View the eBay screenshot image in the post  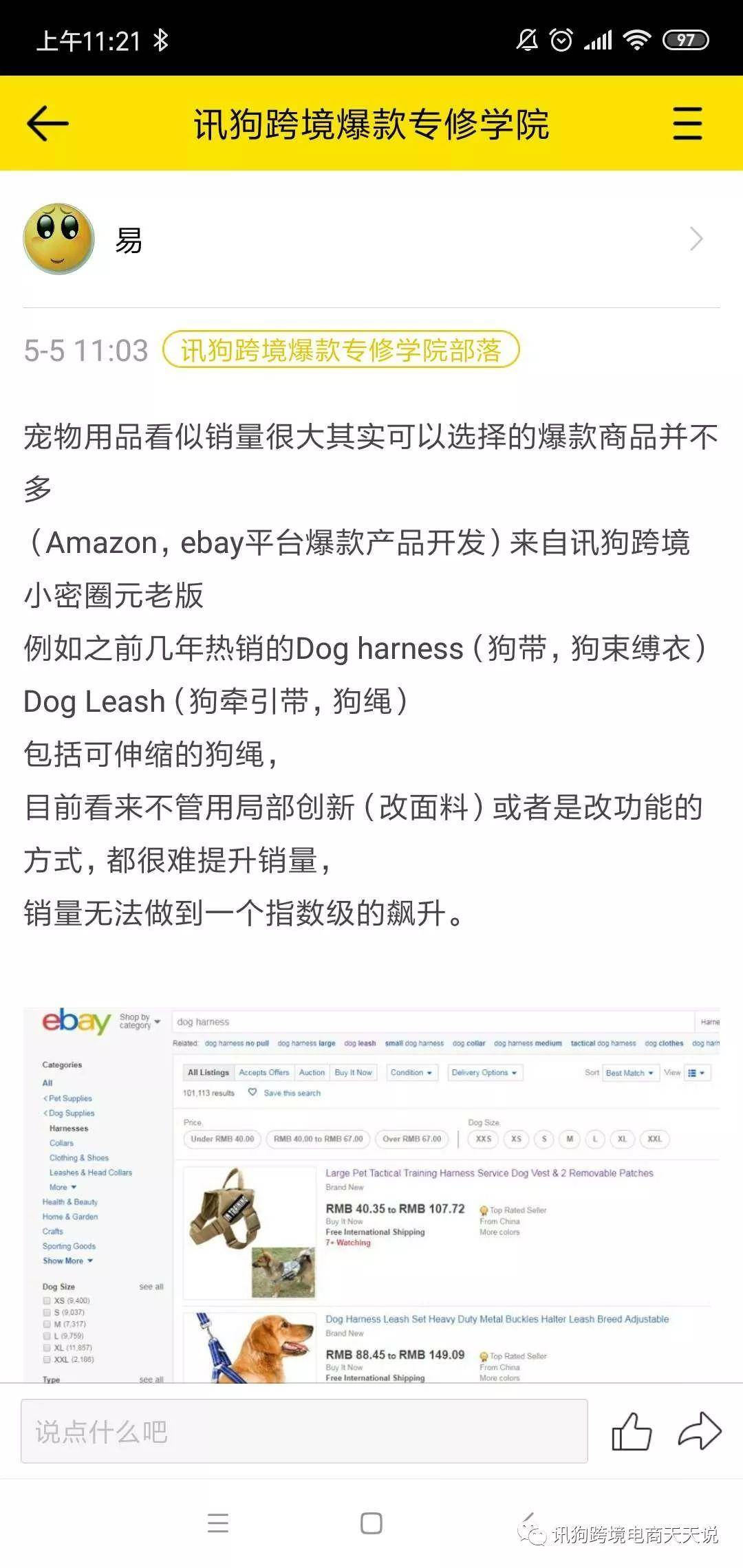[371, 1195]
